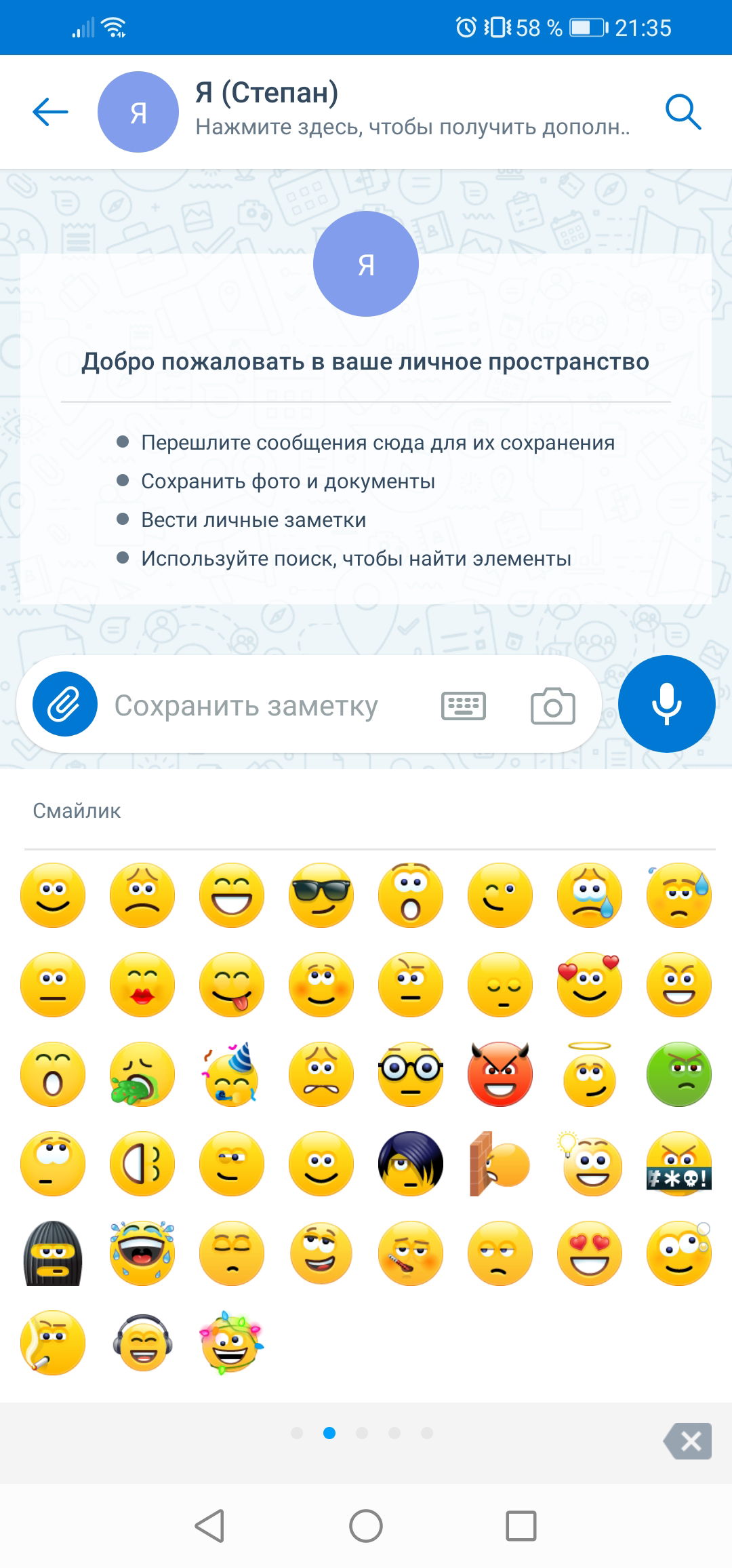732x1568 pixels.
Task: Open the camera to take a photo
Action: pos(552,705)
